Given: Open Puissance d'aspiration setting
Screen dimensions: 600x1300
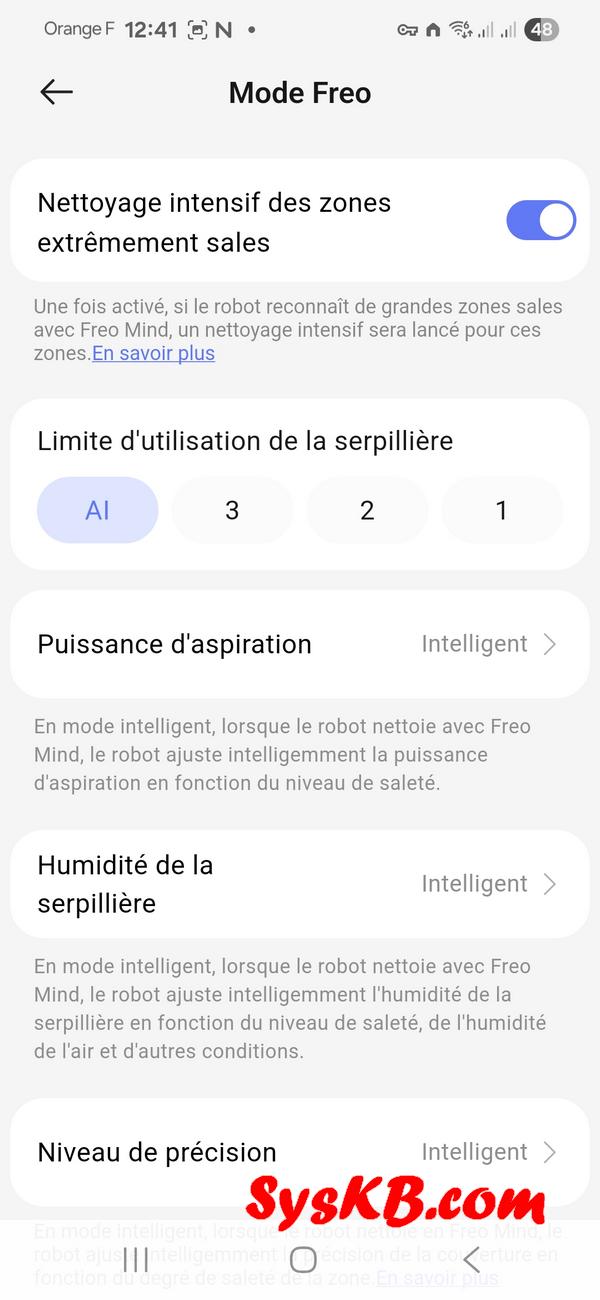Looking at the screenshot, I should tap(300, 644).
